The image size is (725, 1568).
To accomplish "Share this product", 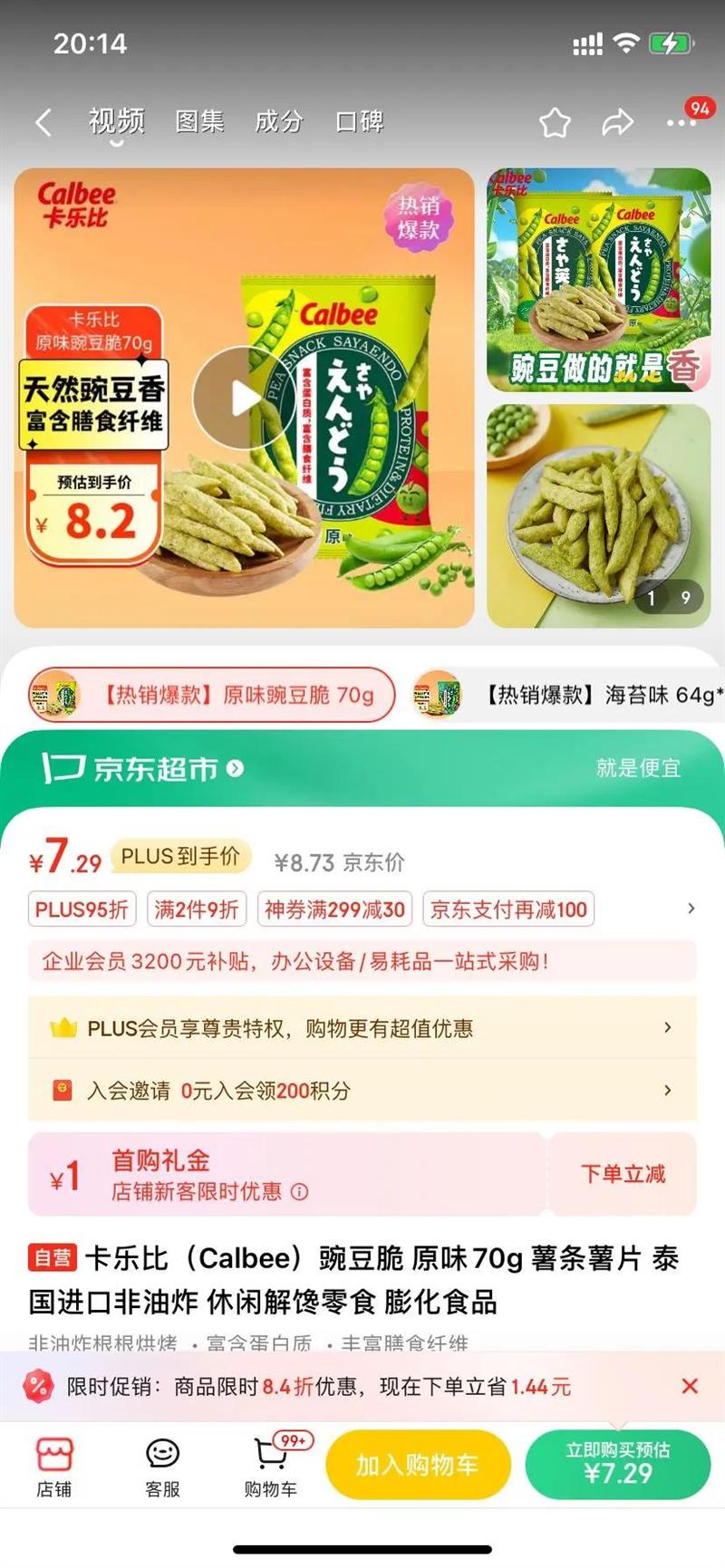I will [x=618, y=122].
